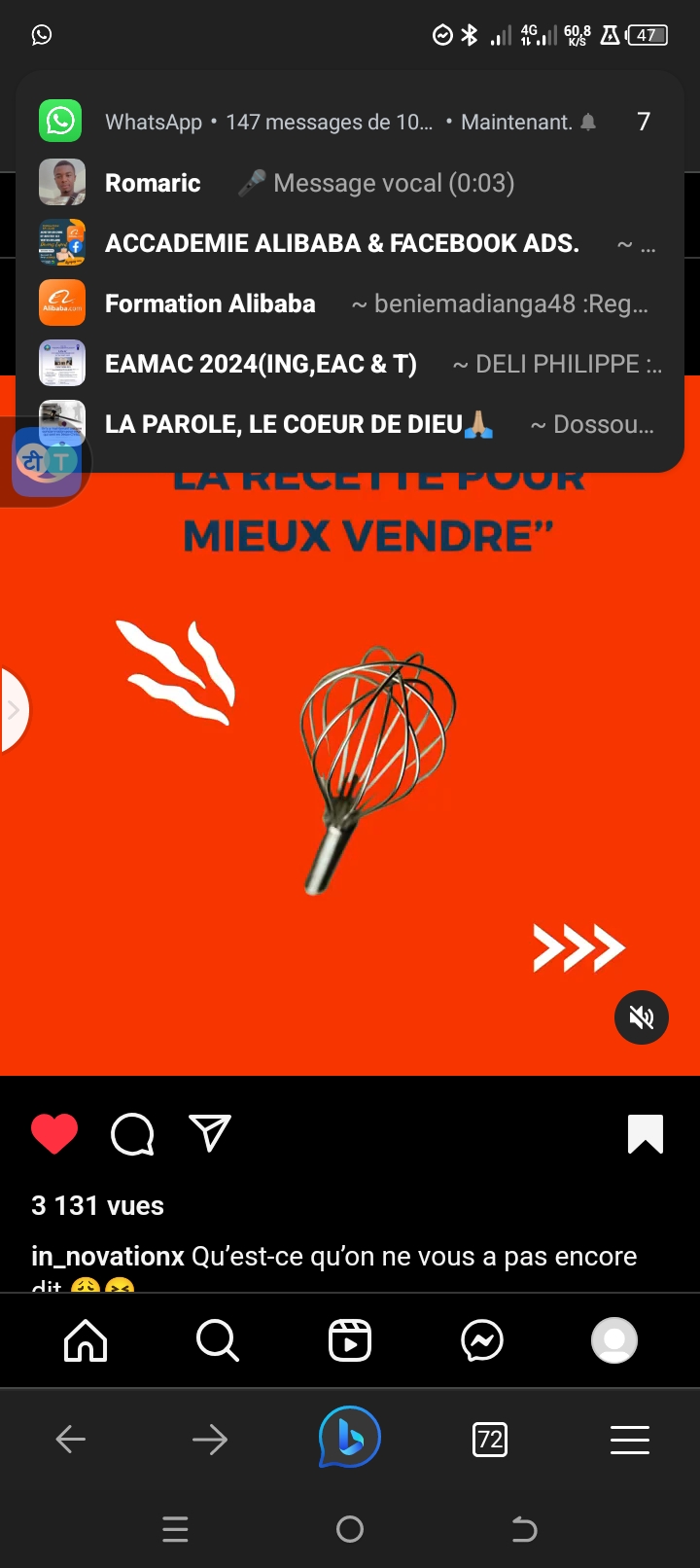Open your profile tab
Image resolution: width=700 pixels, height=1568 pixels.
614,1340
